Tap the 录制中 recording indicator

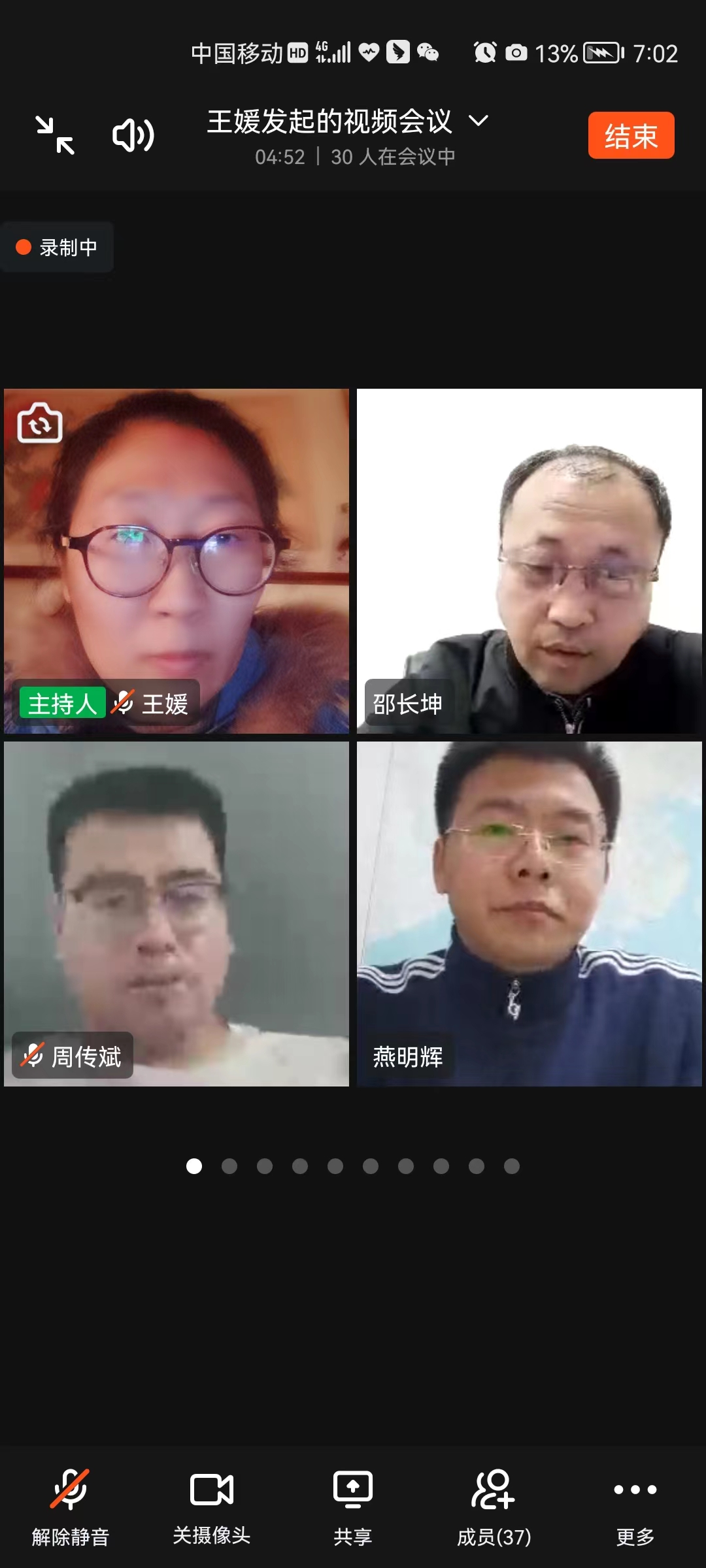[58, 247]
